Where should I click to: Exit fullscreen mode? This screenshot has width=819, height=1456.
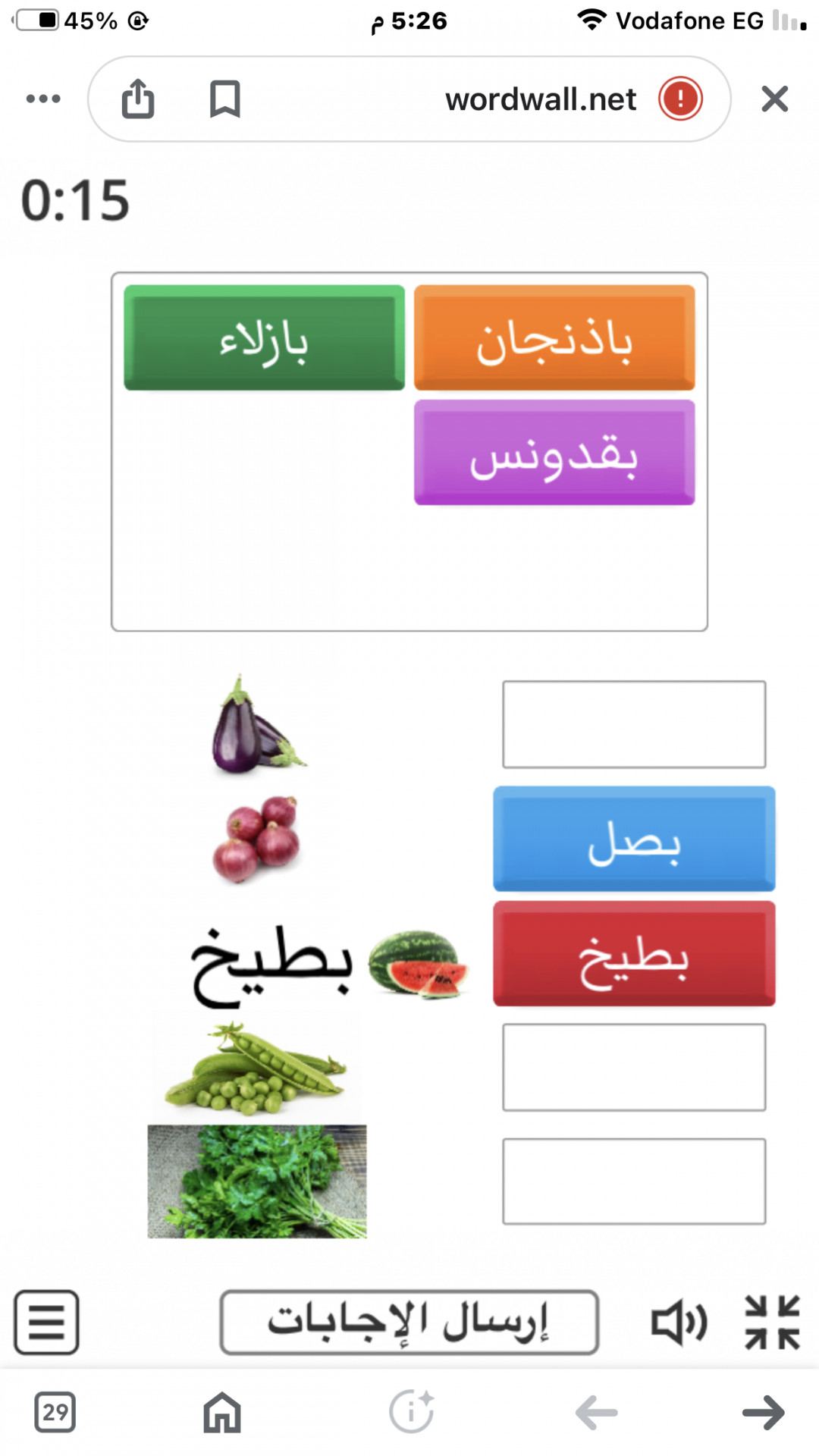(x=772, y=1323)
